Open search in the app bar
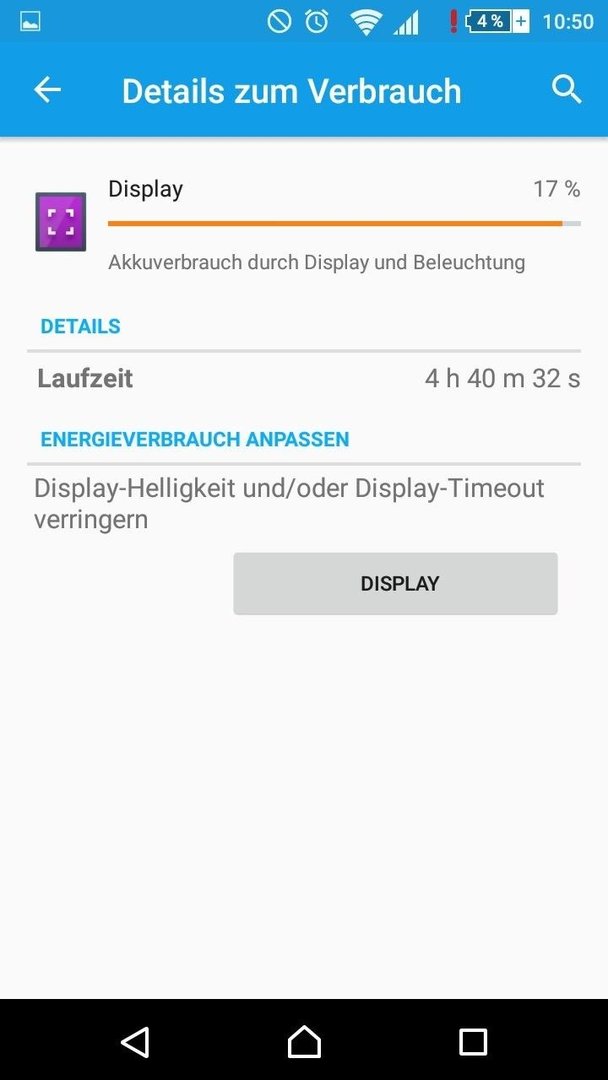The height and width of the screenshot is (1080, 608). pyautogui.click(x=567, y=90)
